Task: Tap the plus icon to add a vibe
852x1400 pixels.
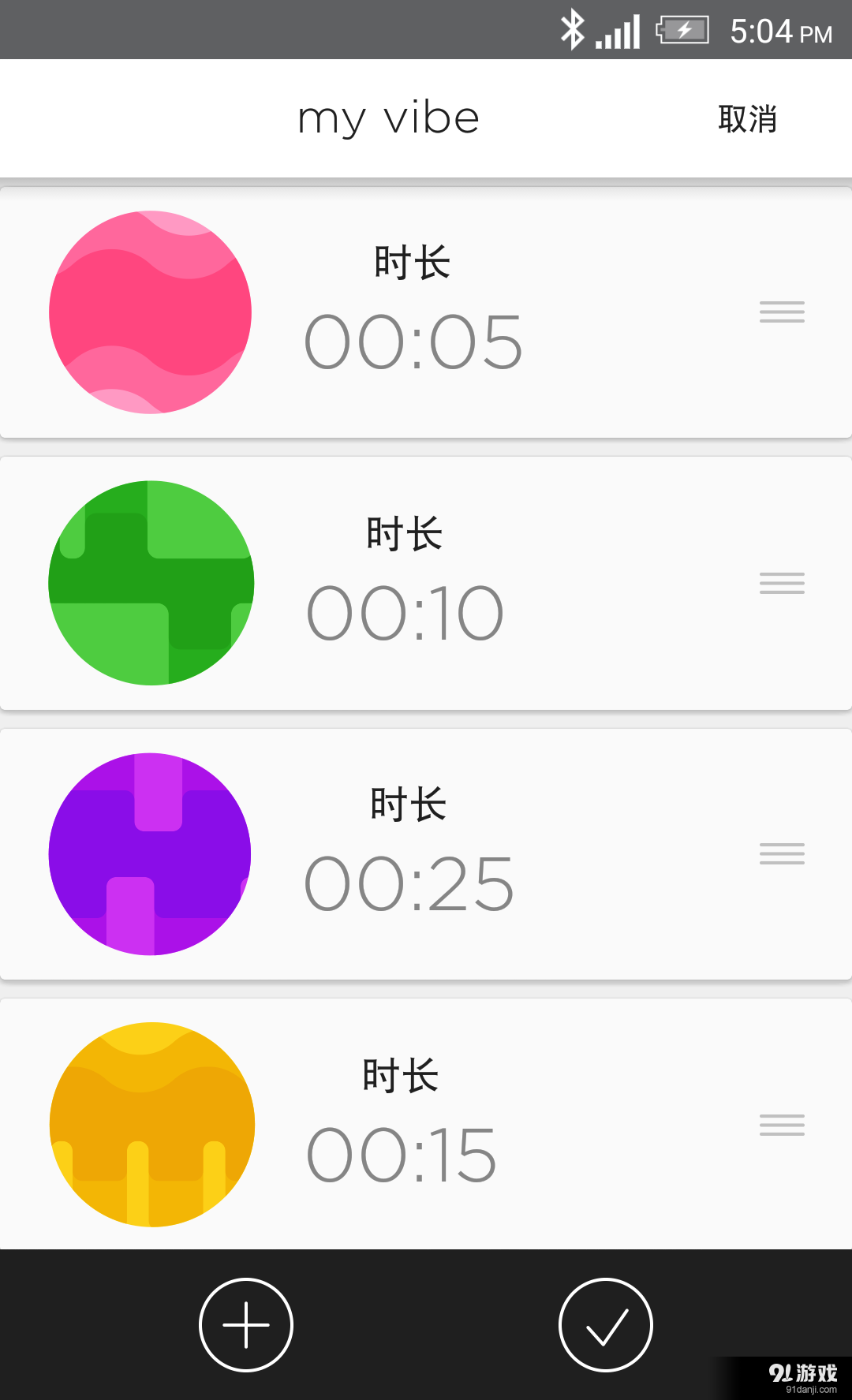Action: (245, 1323)
